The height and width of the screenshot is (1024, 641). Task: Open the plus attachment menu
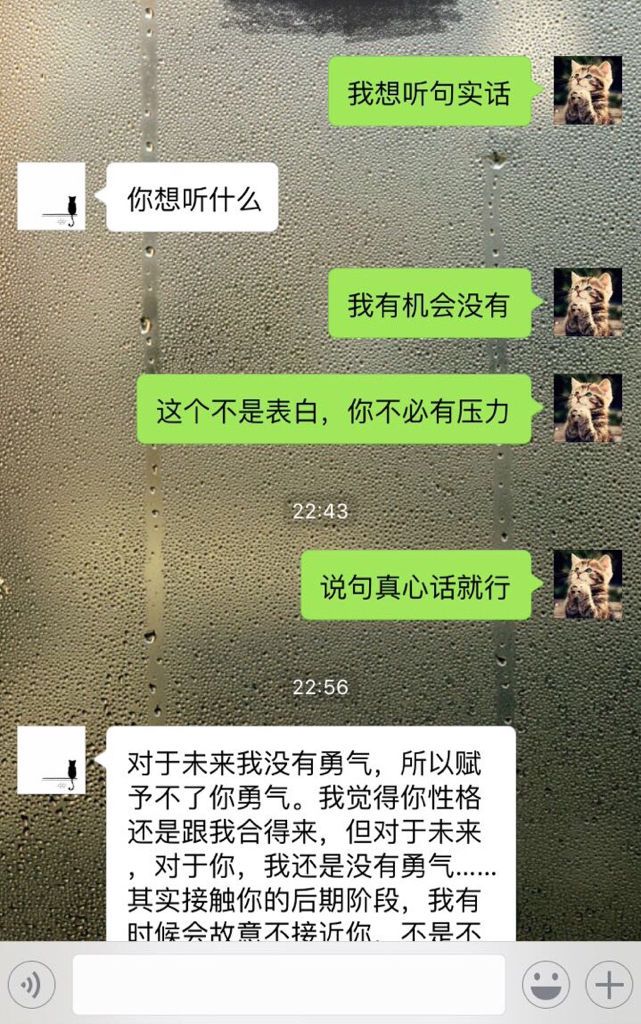(x=609, y=985)
